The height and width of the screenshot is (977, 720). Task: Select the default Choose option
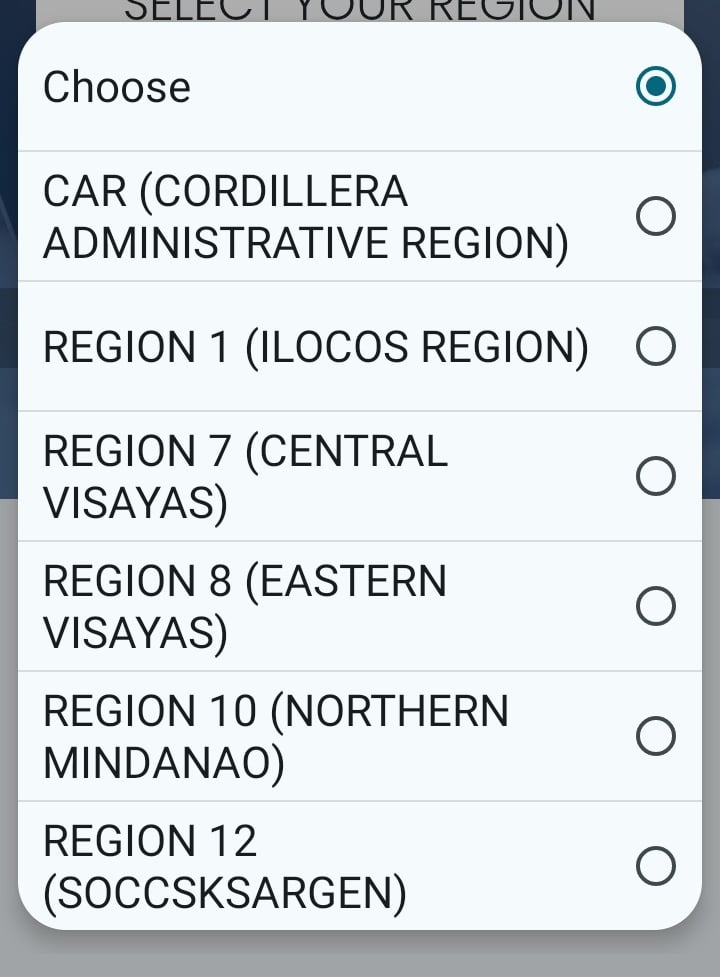point(655,86)
